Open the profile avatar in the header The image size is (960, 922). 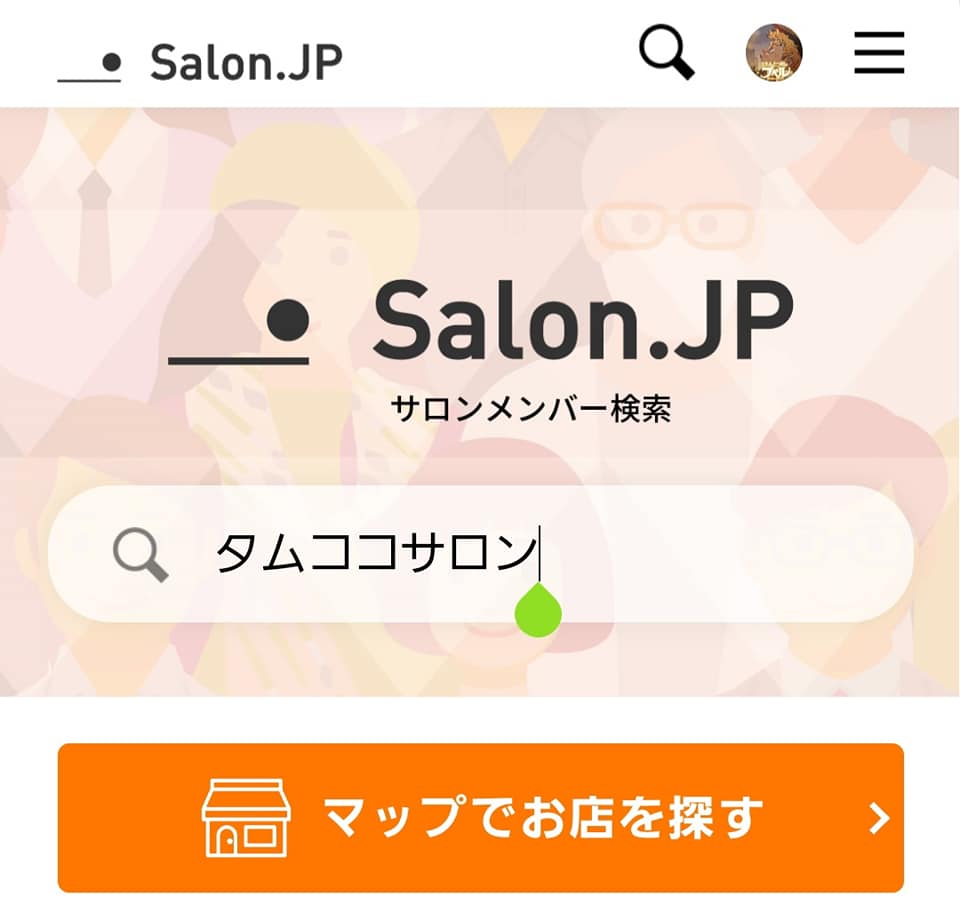[774, 53]
